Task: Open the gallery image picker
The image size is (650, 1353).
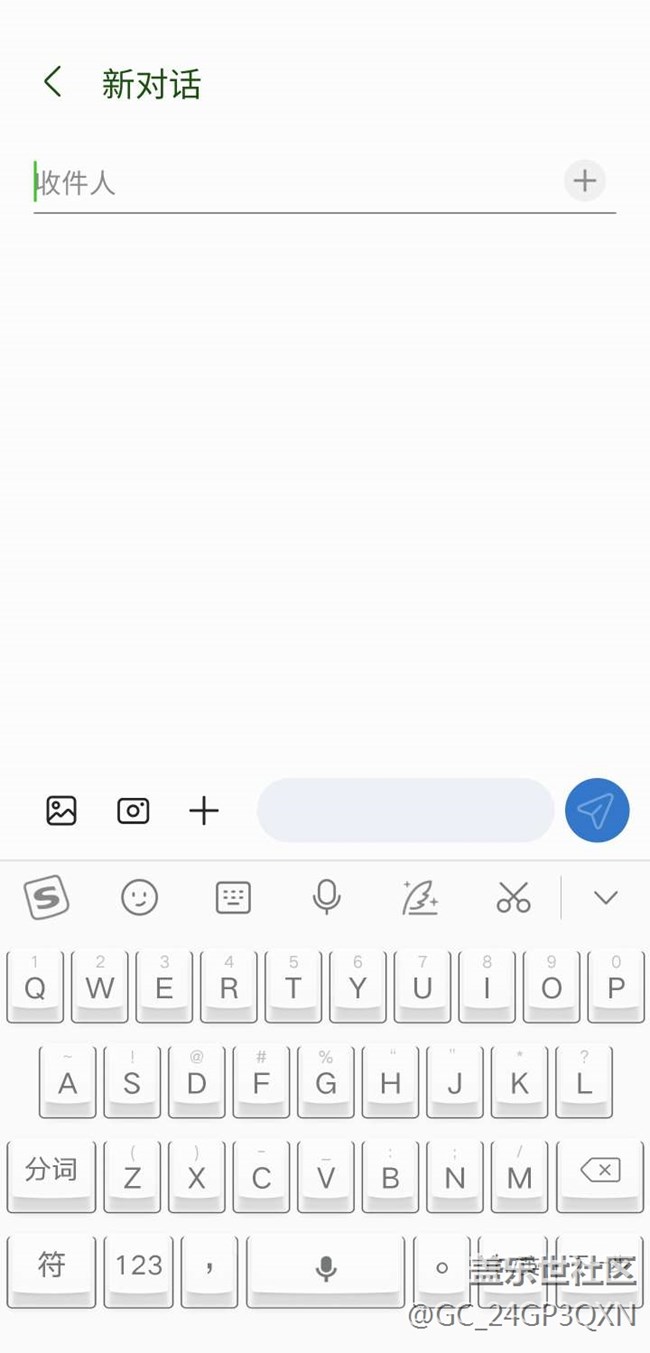Action: pyautogui.click(x=61, y=810)
